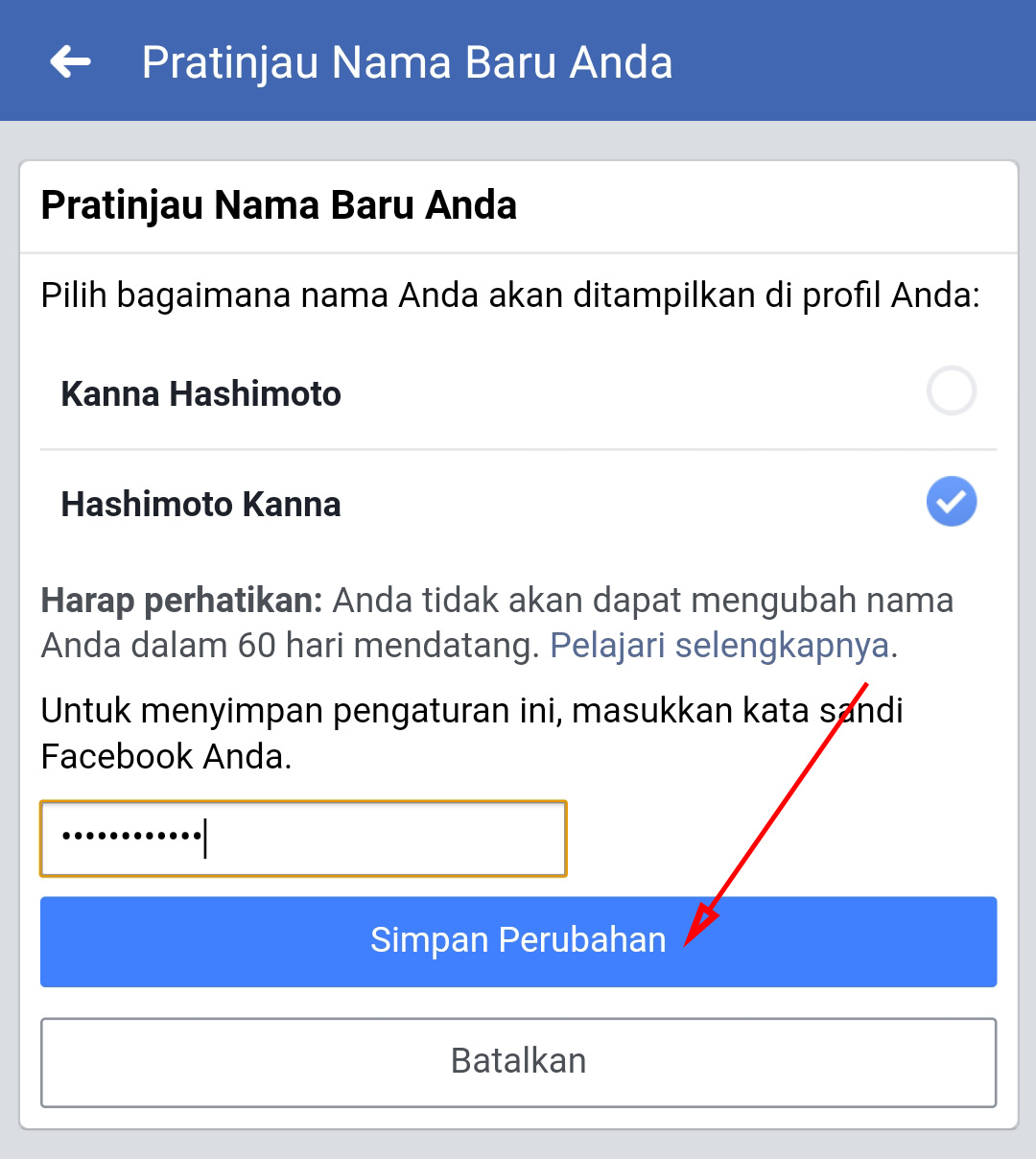This screenshot has height=1159, width=1036.
Task: Select the Hashimoto Kanna name option
Action: (518, 503)
